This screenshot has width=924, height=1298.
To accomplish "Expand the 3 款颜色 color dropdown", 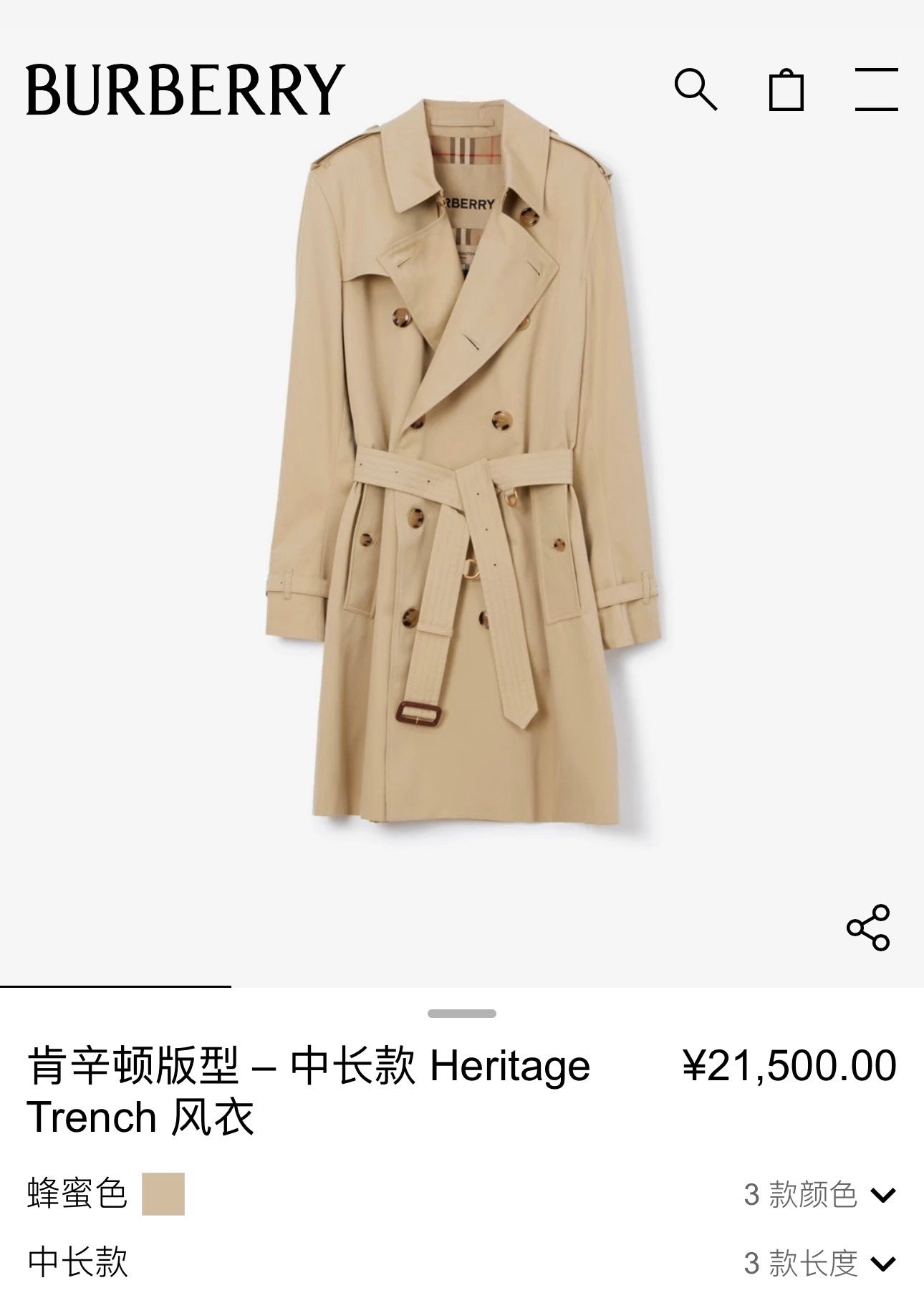I will tap(819, 1194).
